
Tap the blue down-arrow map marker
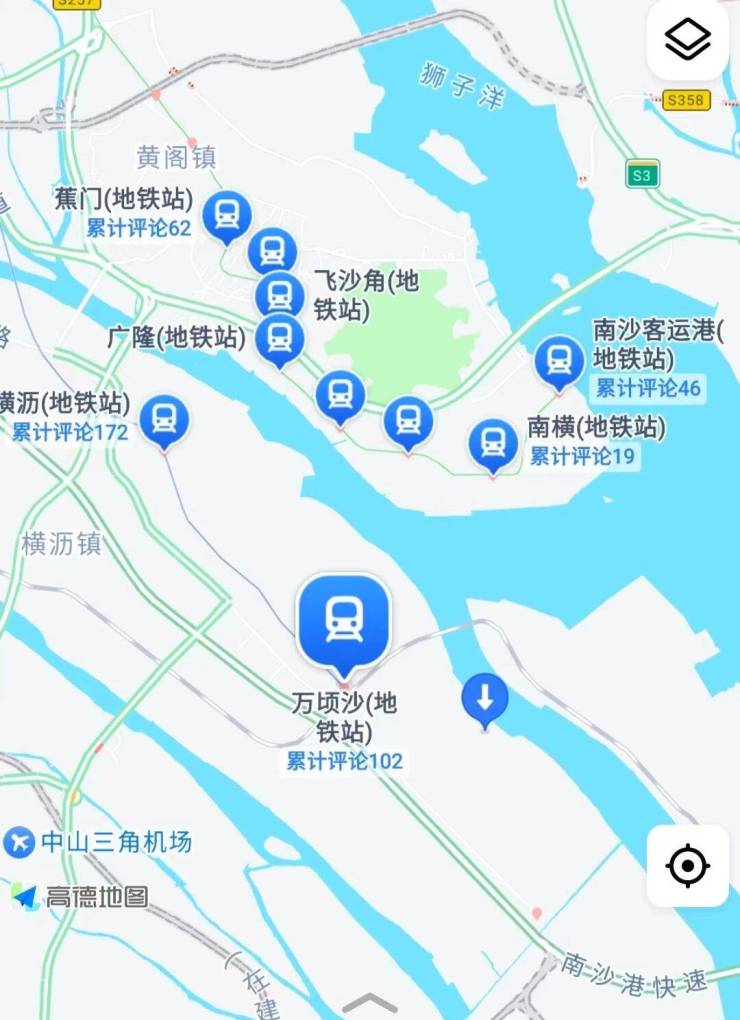(x=485, y=699)
